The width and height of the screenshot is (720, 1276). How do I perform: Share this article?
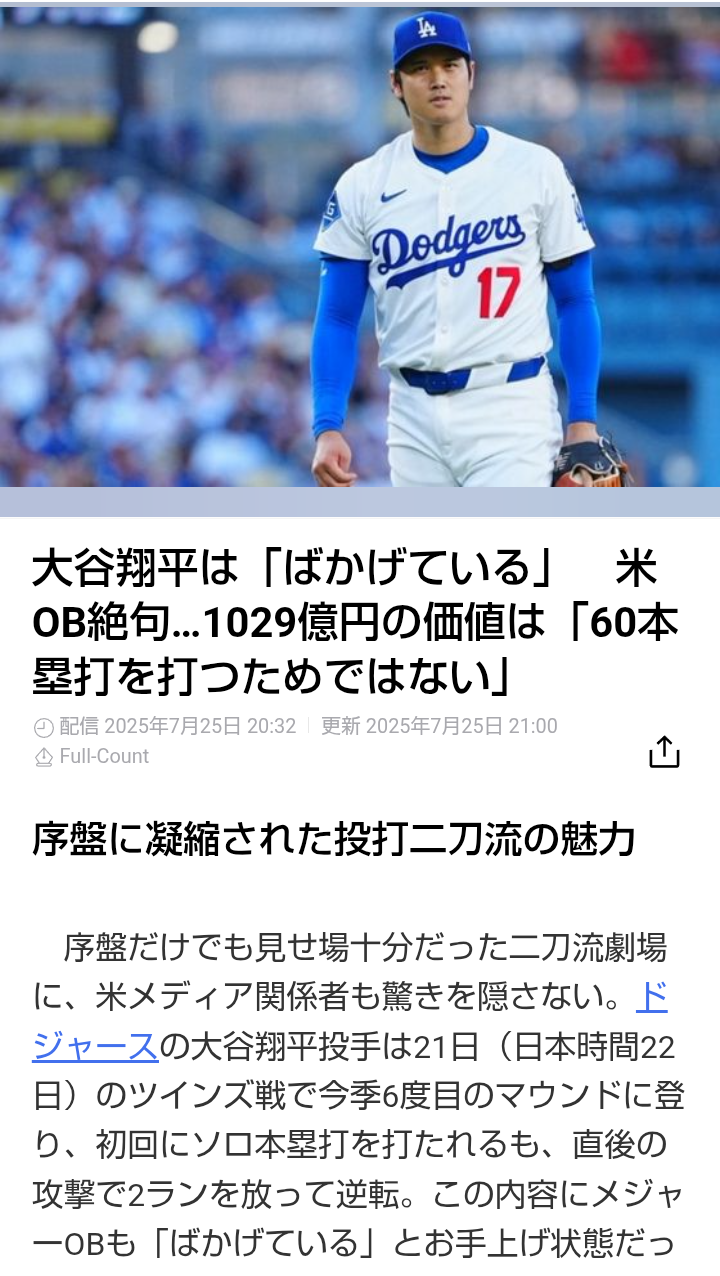point(664,752)
